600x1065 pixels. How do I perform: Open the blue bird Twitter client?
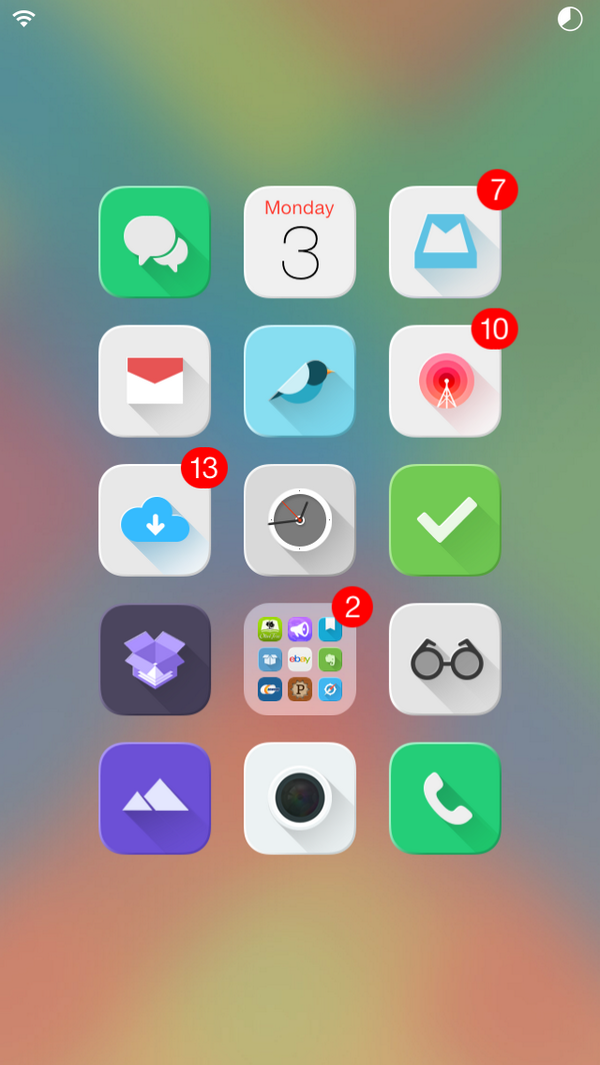click(300, 381)
